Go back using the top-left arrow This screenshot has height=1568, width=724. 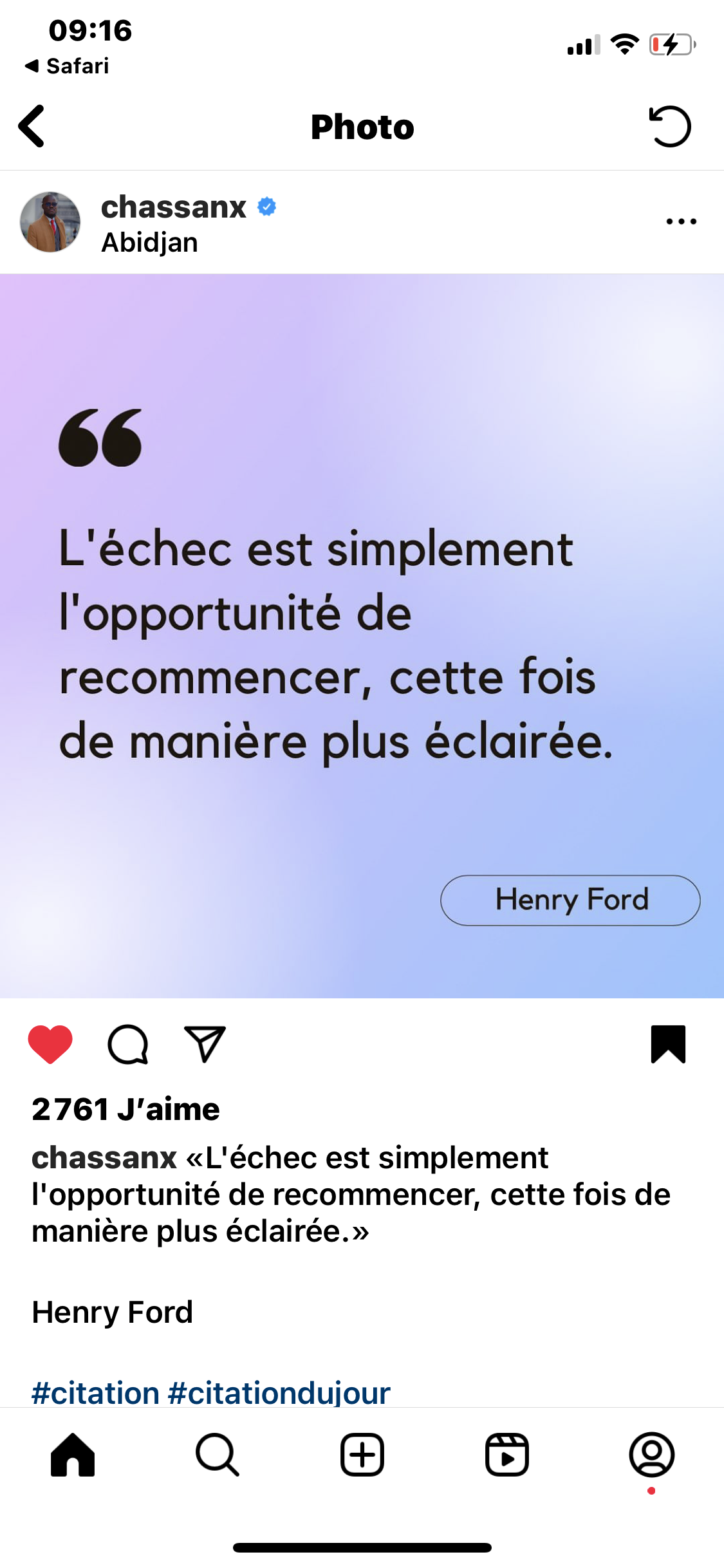[32, 126]
